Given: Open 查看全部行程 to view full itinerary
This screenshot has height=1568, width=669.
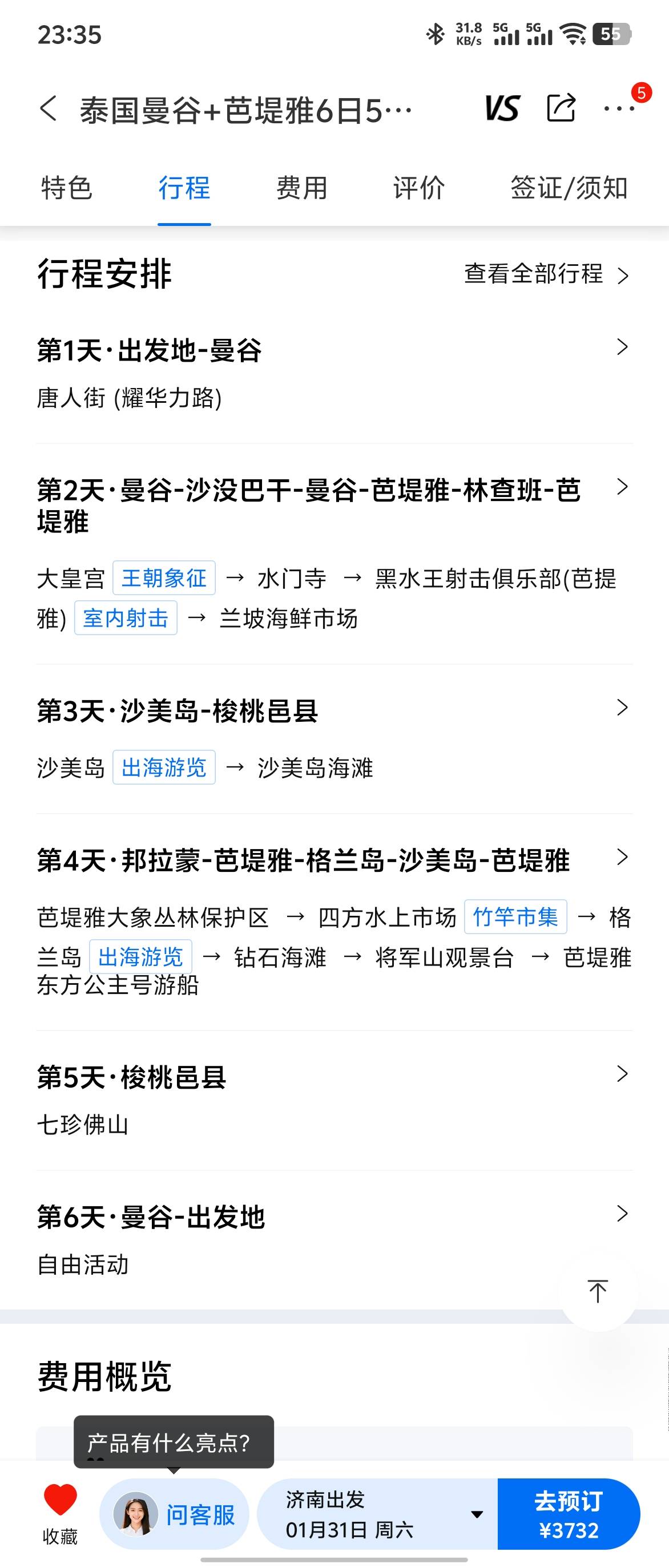Looking at the screenshot, I should pyautogui.click(x=535, y=275).
